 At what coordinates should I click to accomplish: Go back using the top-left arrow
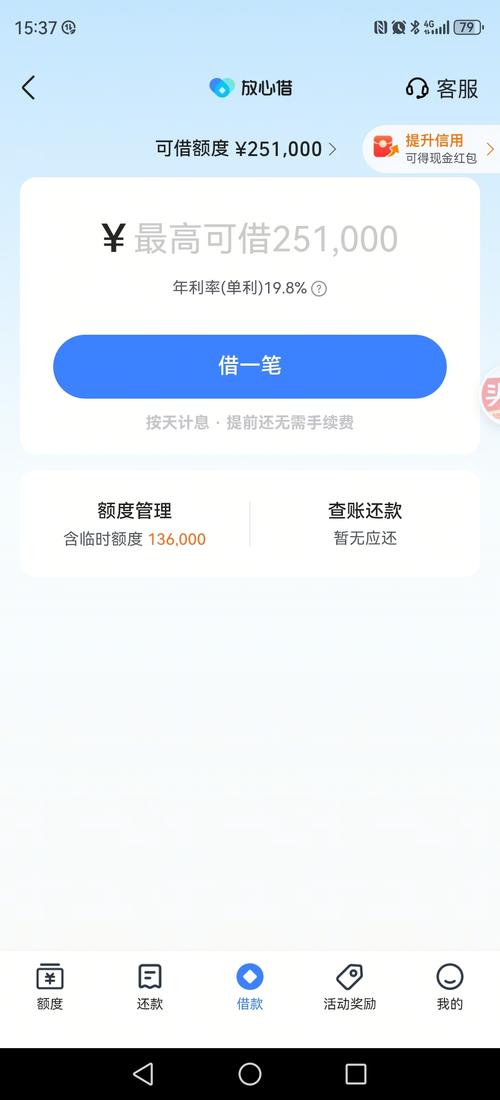(28, 88)
